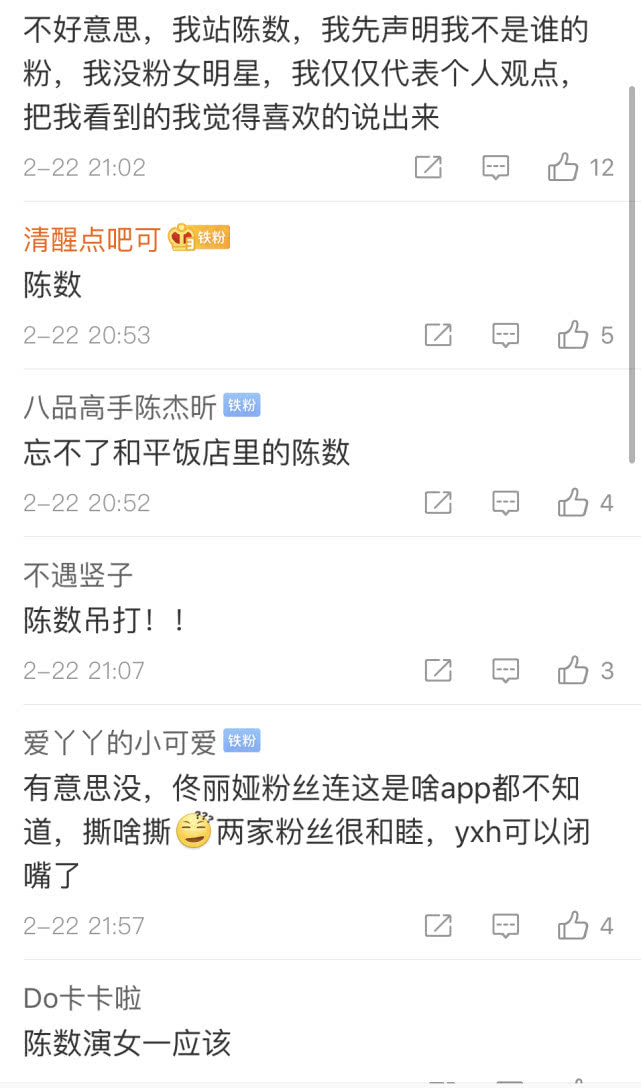641x1088 pixels.
Task: Like 爱丫丫的小可爱's comment
Action: coord(573,926)
